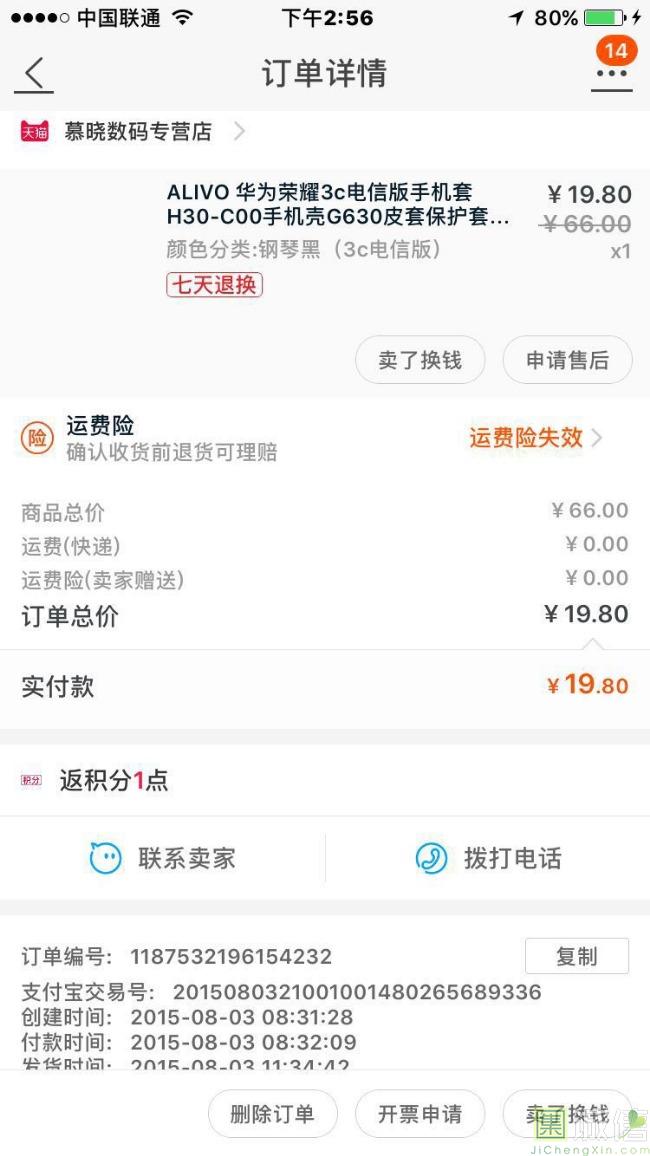Open the 慕晓数码专营店 store page

point(133,132)
